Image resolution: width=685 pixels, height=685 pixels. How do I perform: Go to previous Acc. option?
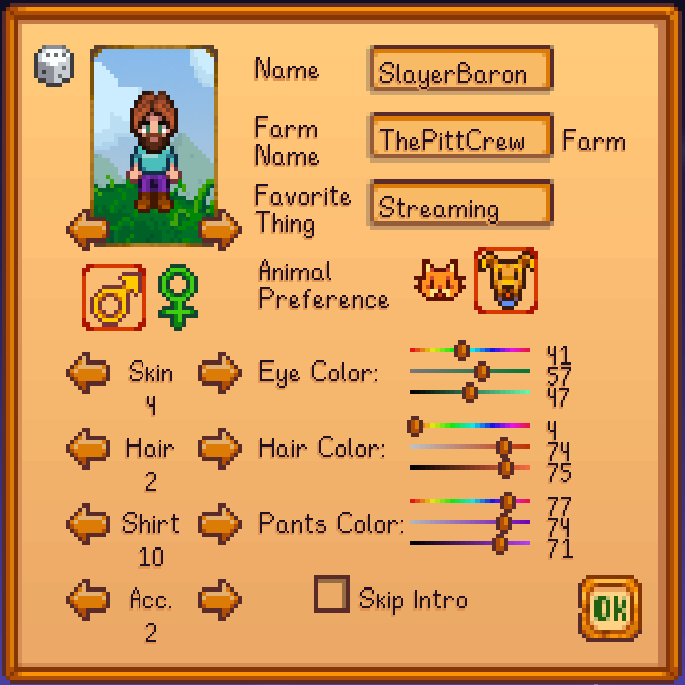[87, 599]
